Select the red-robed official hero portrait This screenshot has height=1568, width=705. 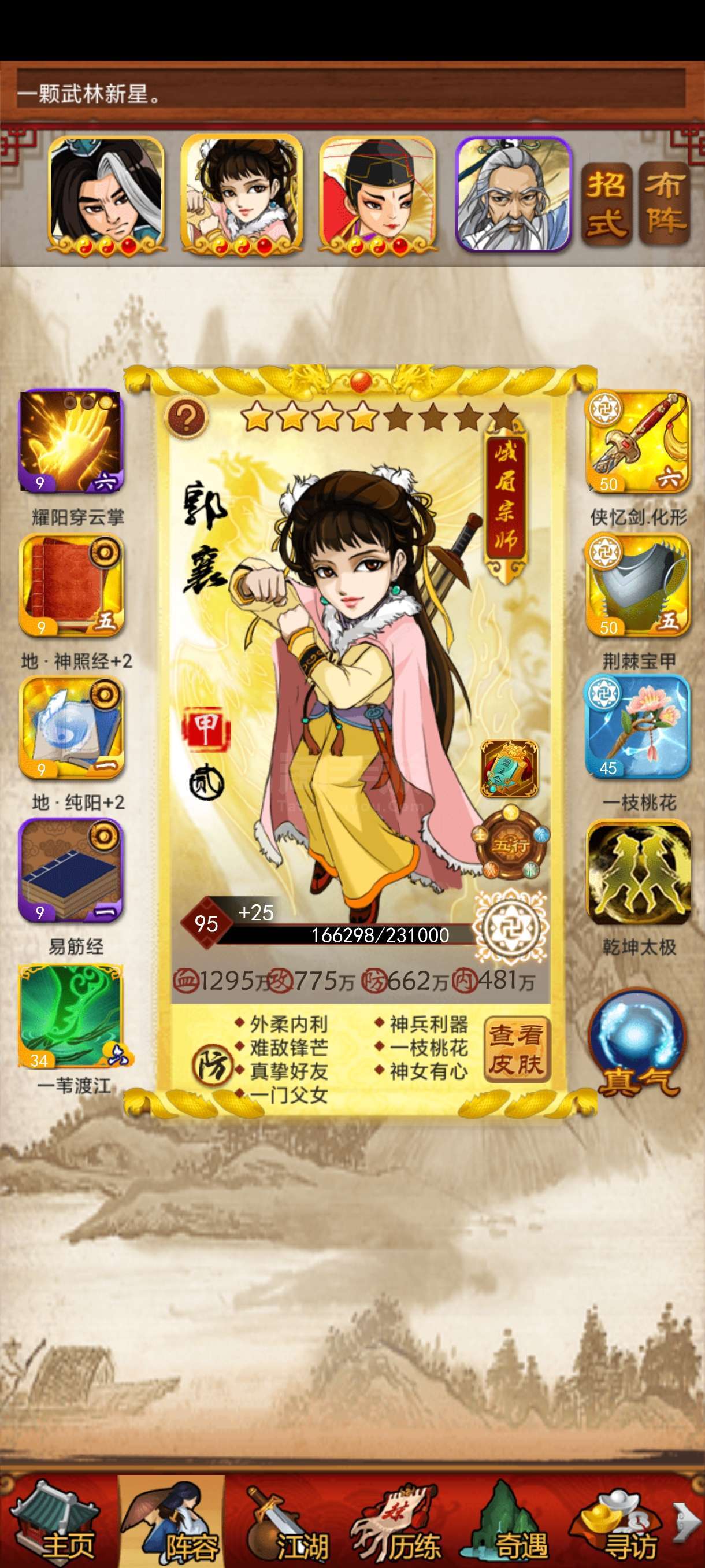coord(377,195)
